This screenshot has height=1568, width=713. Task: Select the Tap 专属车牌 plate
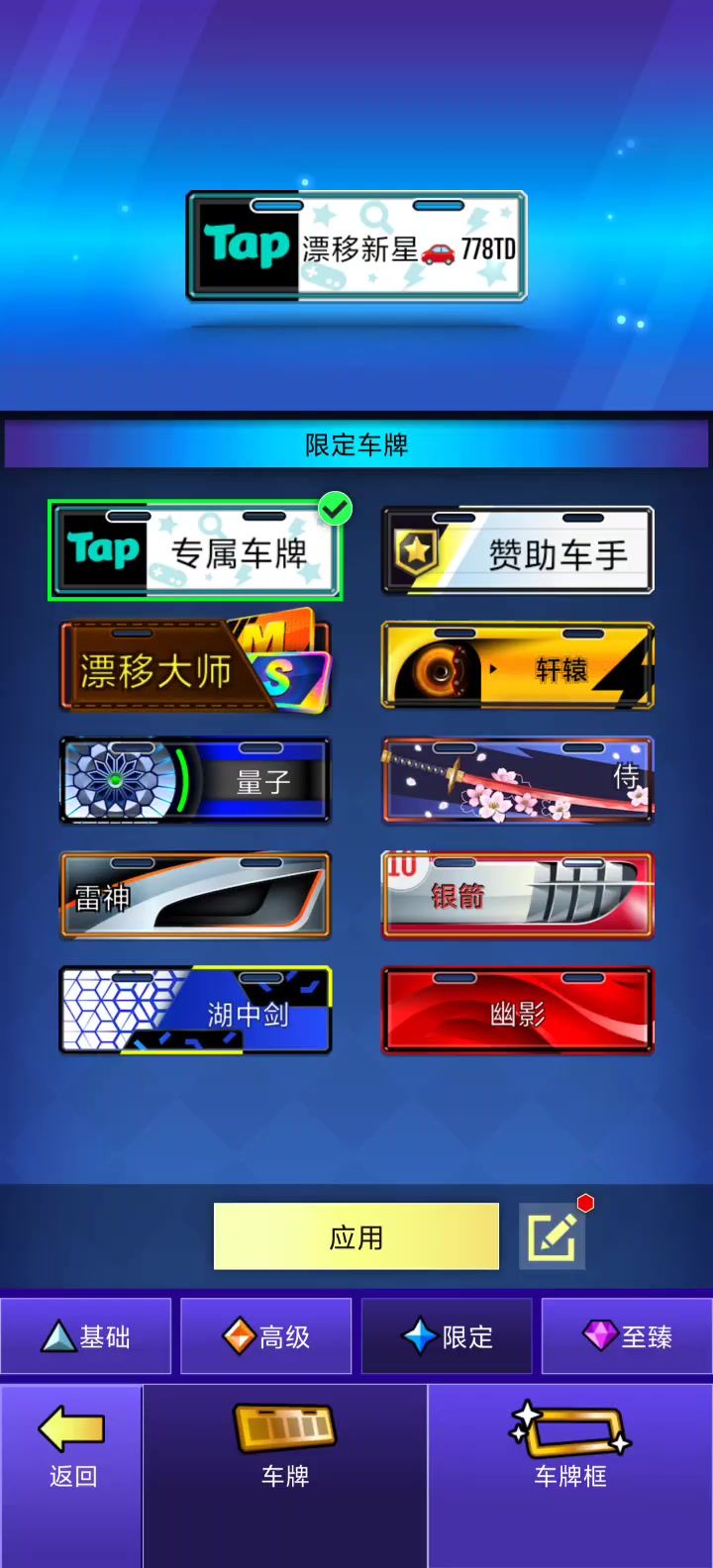click(x=195, y=550)
